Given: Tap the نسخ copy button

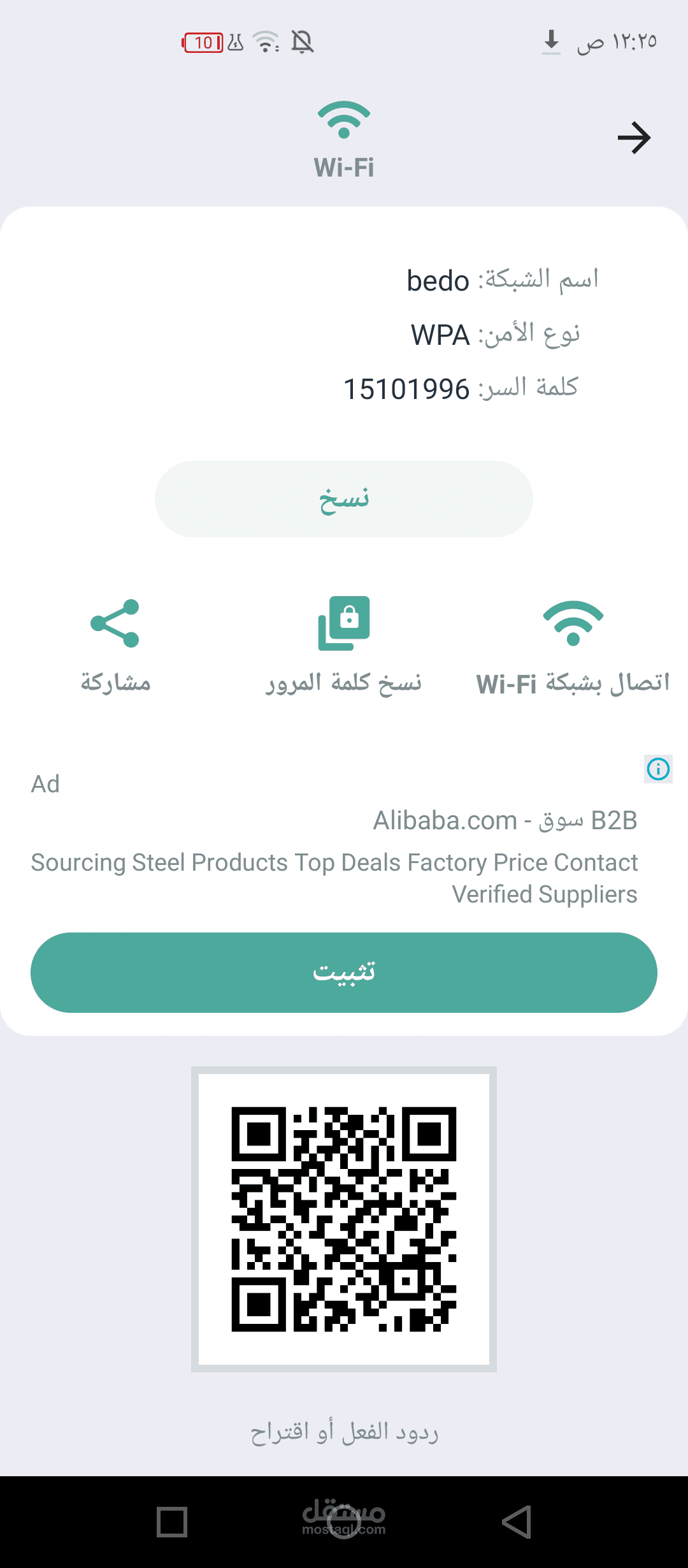Looking at the screenshot, I should [344, 499].
